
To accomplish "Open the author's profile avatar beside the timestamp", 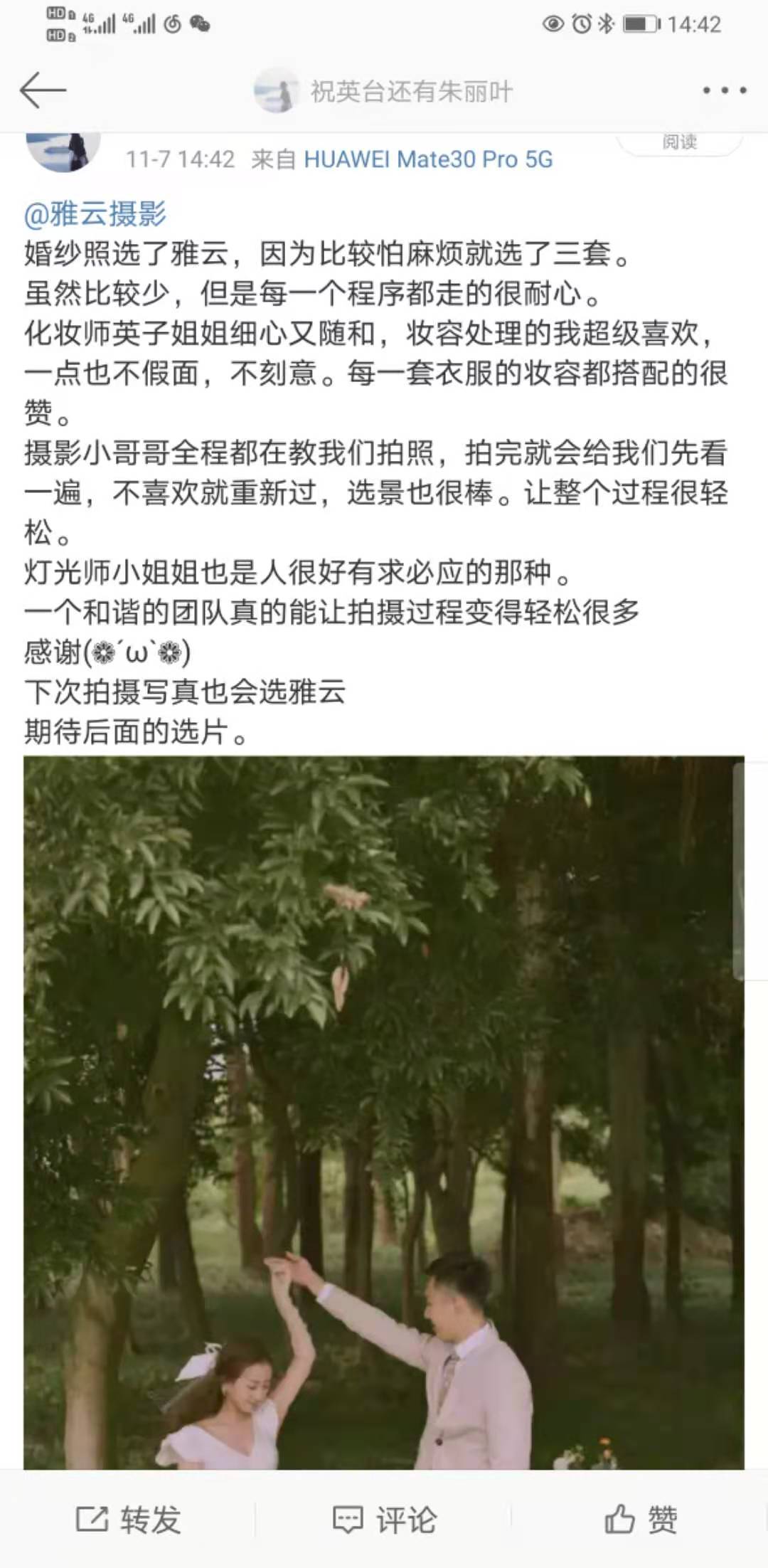I will (63, 152).
